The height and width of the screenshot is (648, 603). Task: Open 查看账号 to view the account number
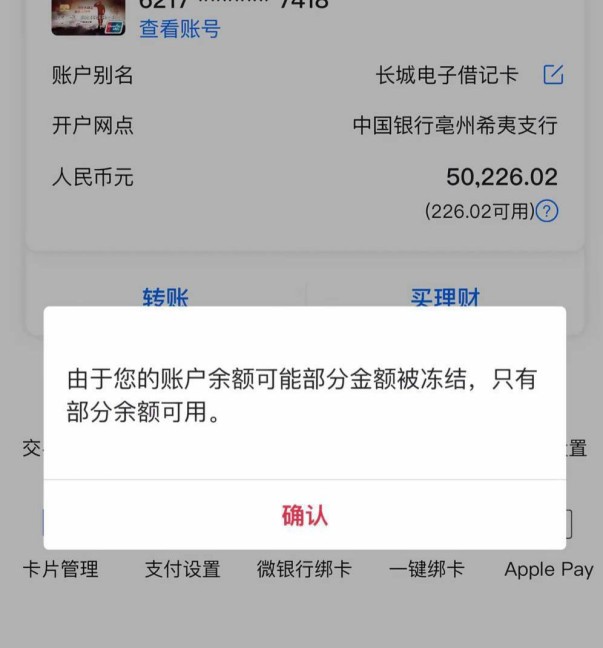tap(179, 29)
